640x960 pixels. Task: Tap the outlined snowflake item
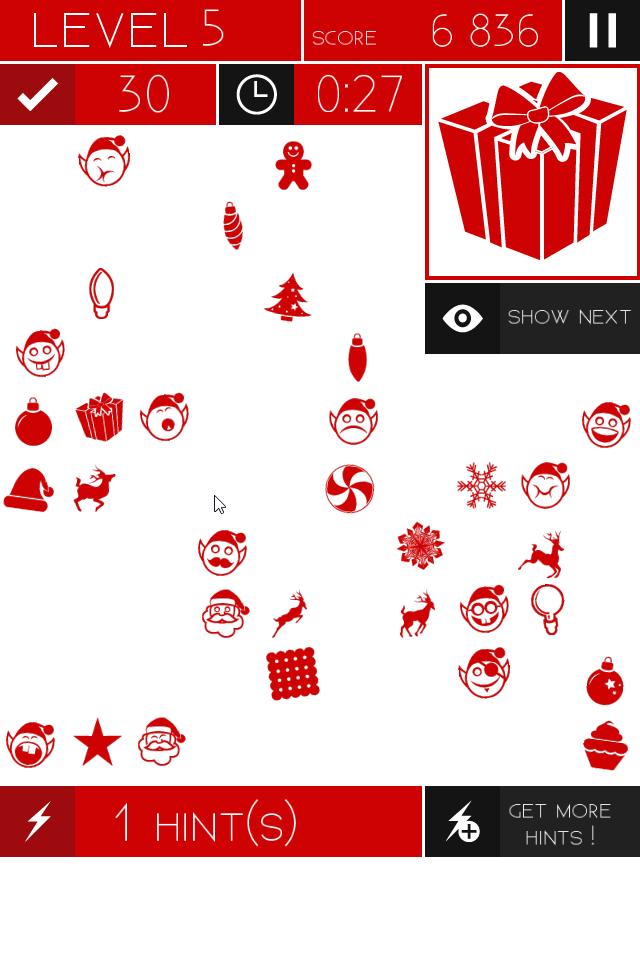481,486
